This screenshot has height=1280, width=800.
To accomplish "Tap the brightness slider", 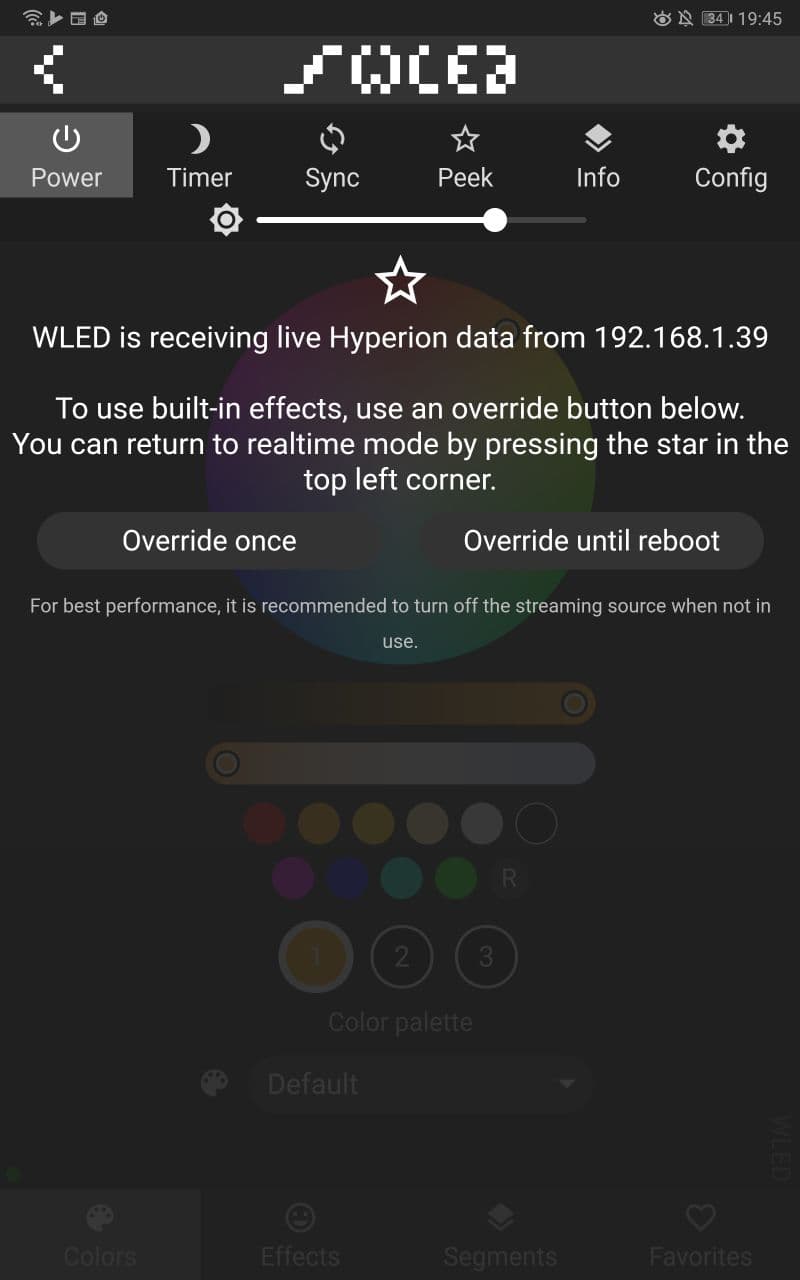I will tap(421, 220).
